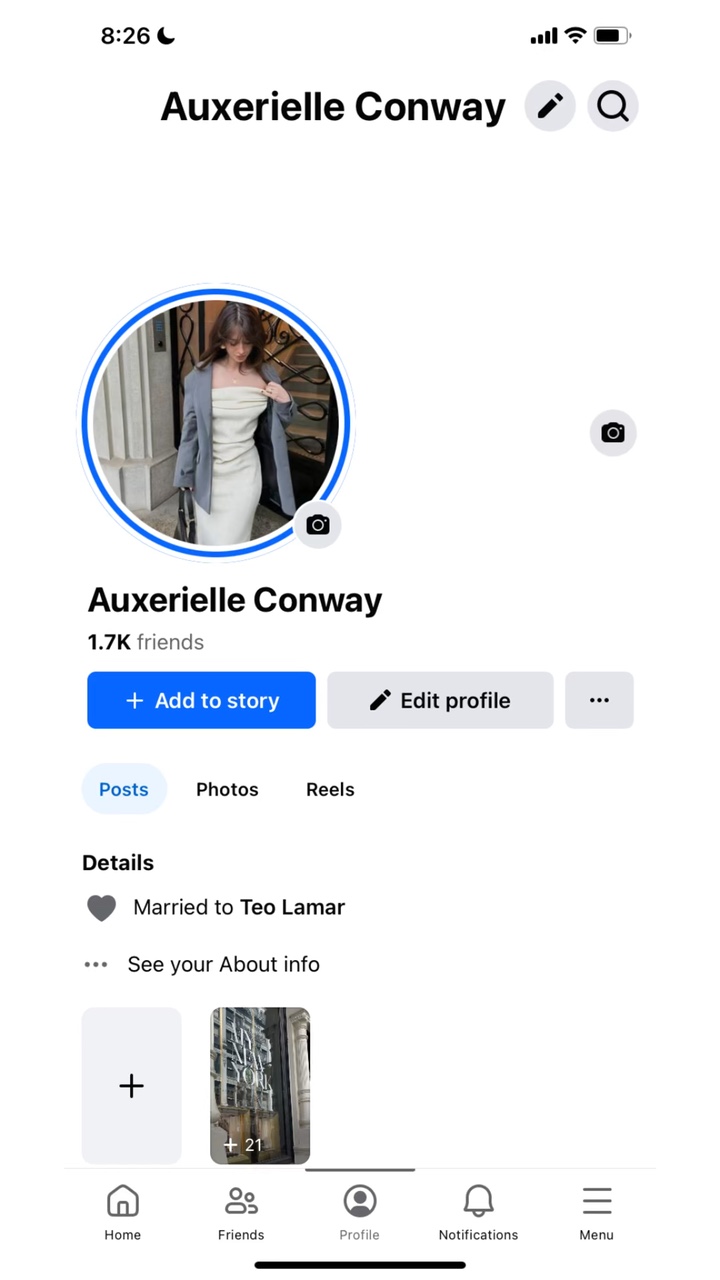This screenshot has height=1280, width=720.
Task: Open Edit profile
Action: point(440,700)
